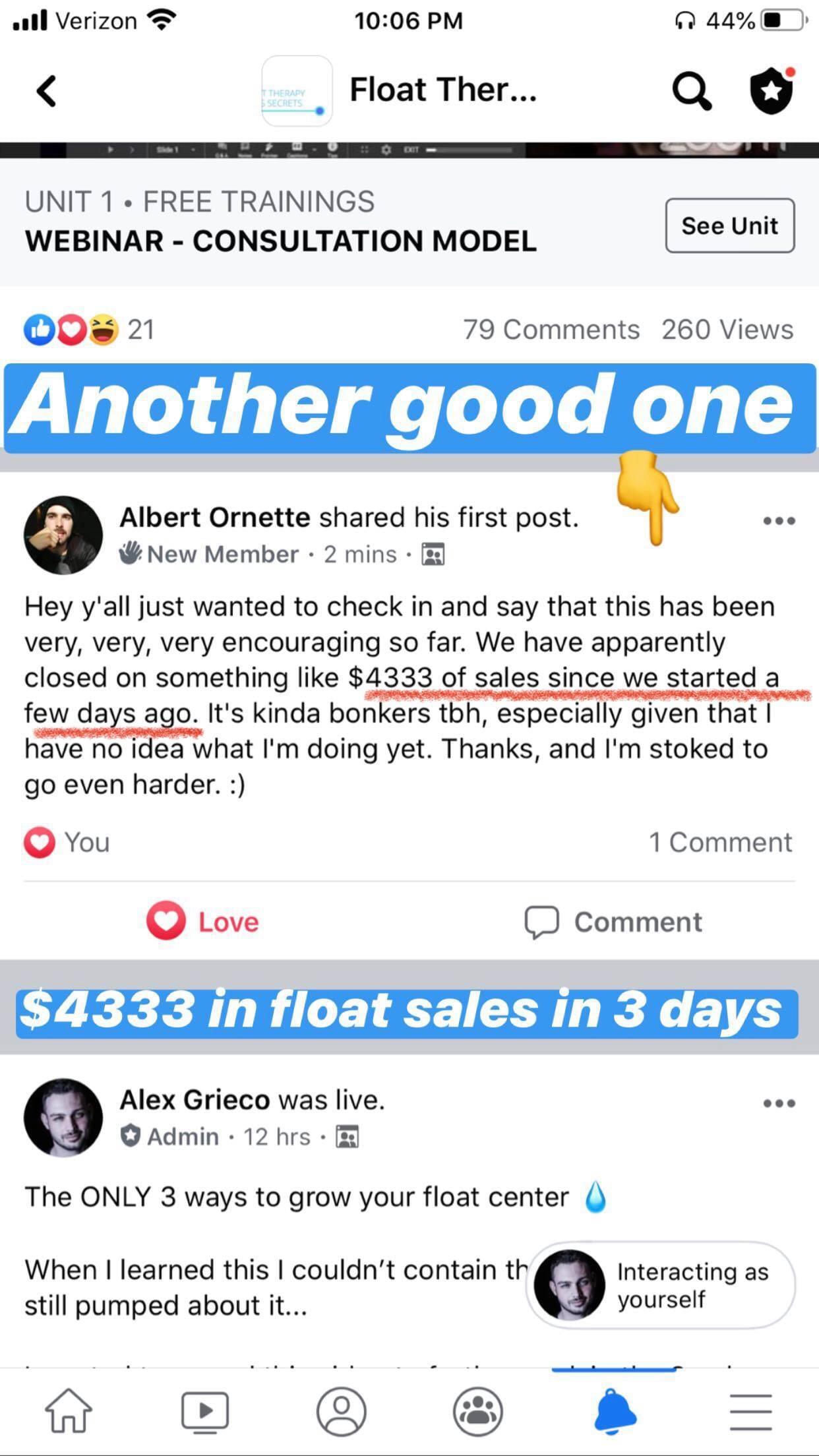This screenshot has height=1456, width=819.
Task: Go back from the group page
Action: (x=46, y=91)
